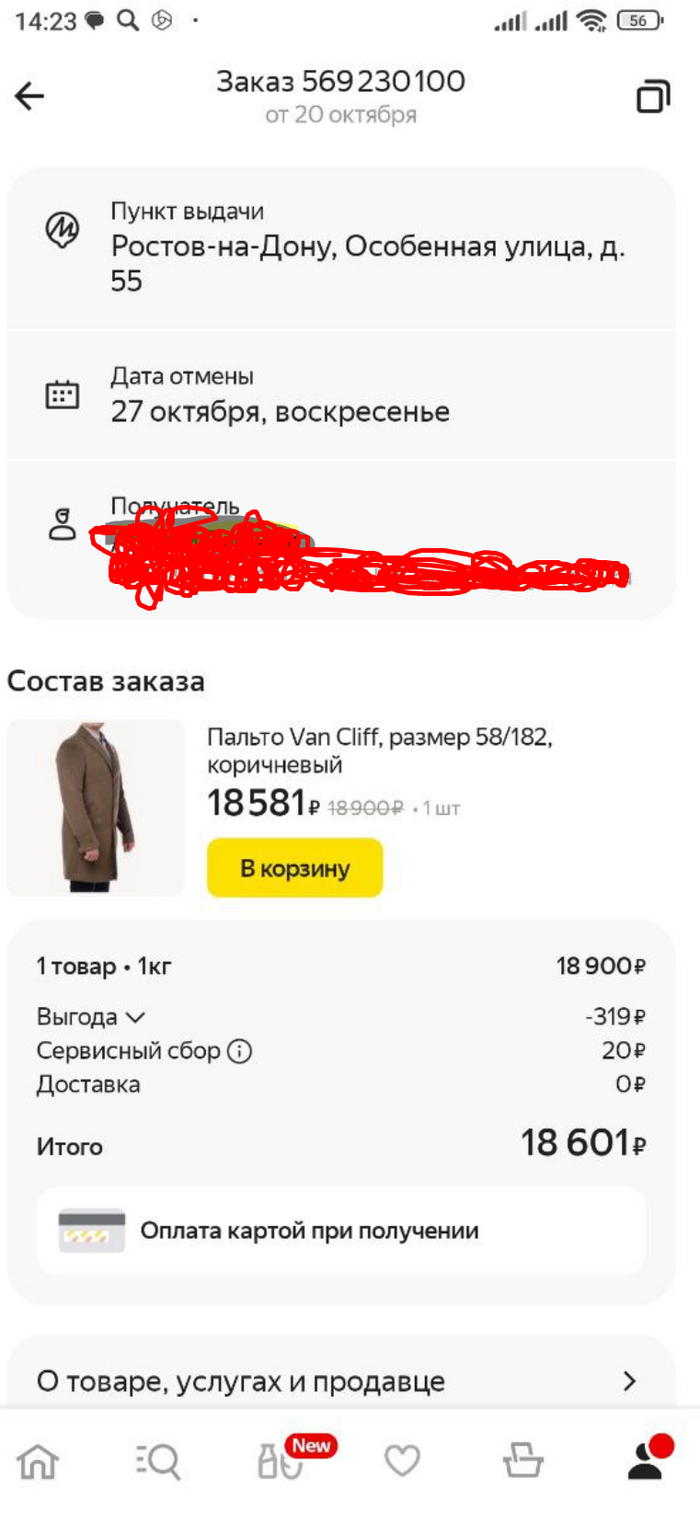Switch to the Home tab
Image resolution: width=700 pixels, height=1523 pixels.
click(38, 1462)
